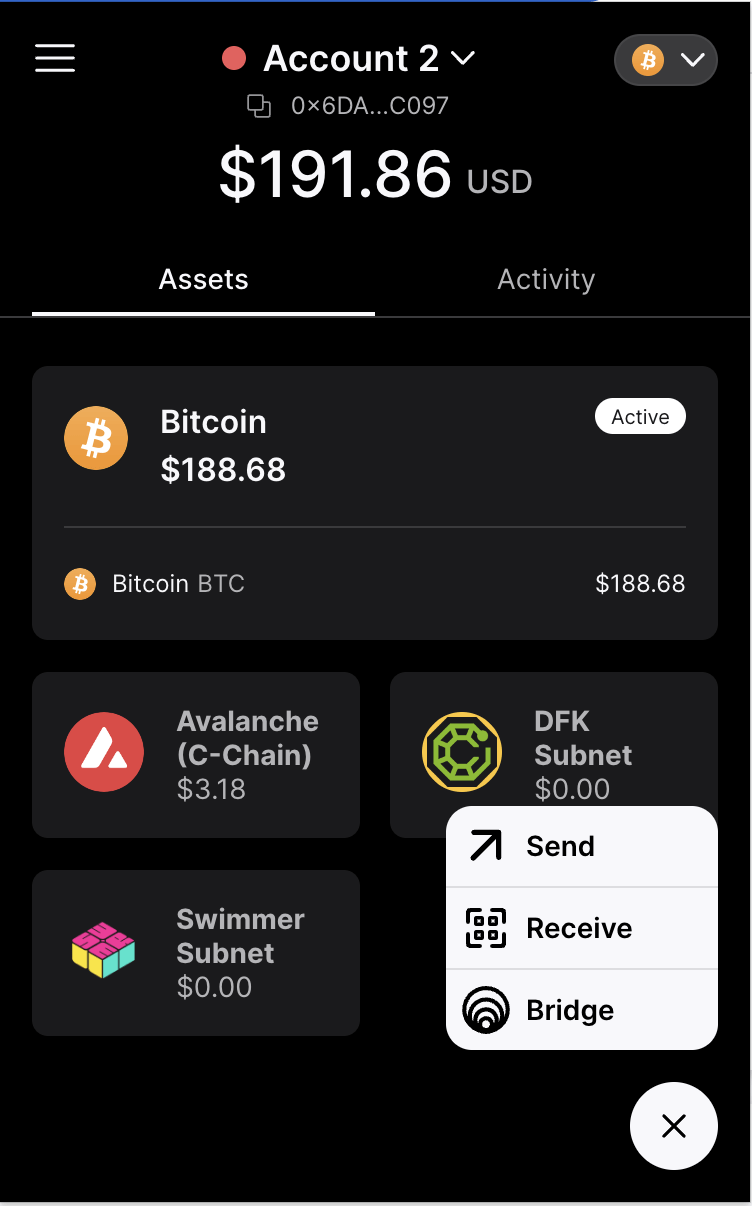The height and width of the screenshot is (1206, 752).
Task: Open the Avalanche (C-Chain) card
Action: [x=196, y=754]
